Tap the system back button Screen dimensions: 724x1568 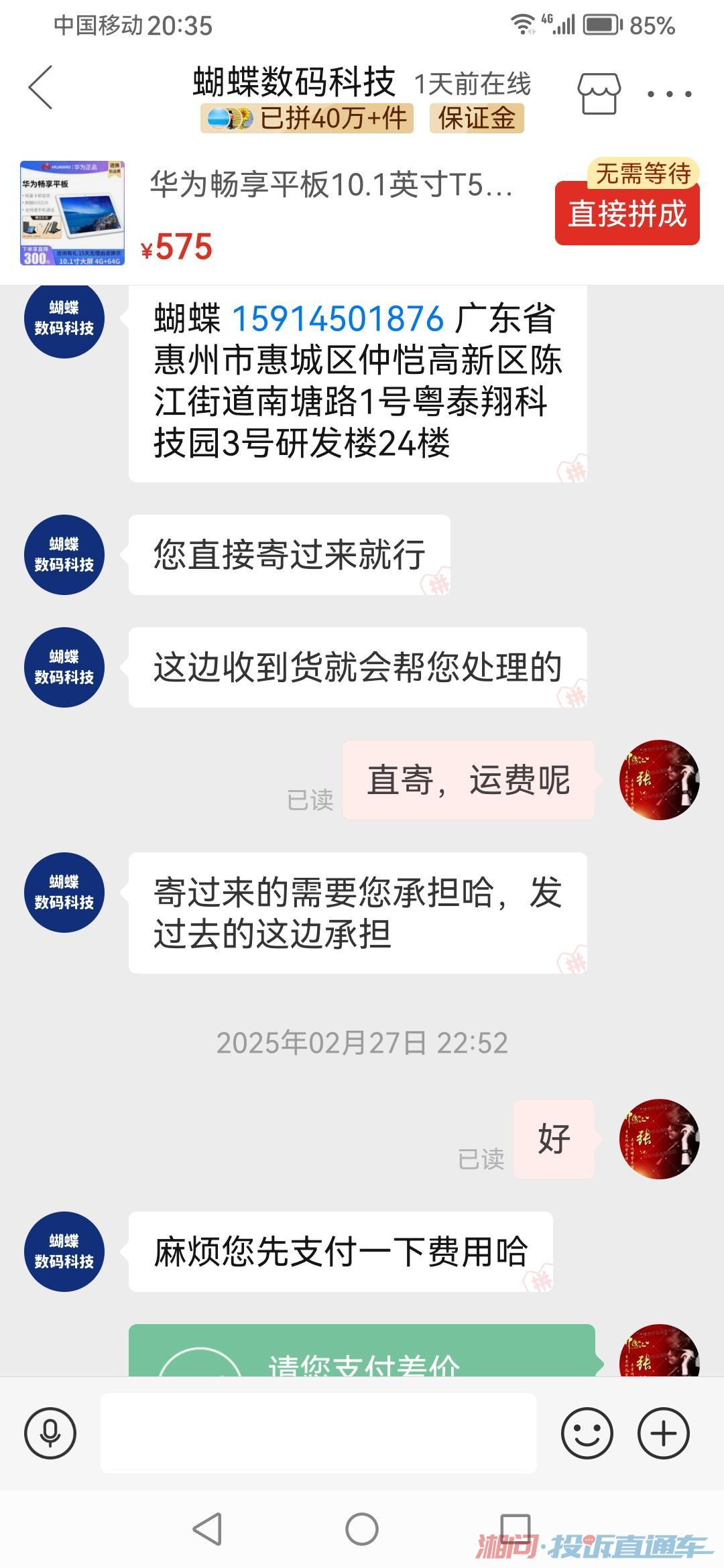[208, 1530]
